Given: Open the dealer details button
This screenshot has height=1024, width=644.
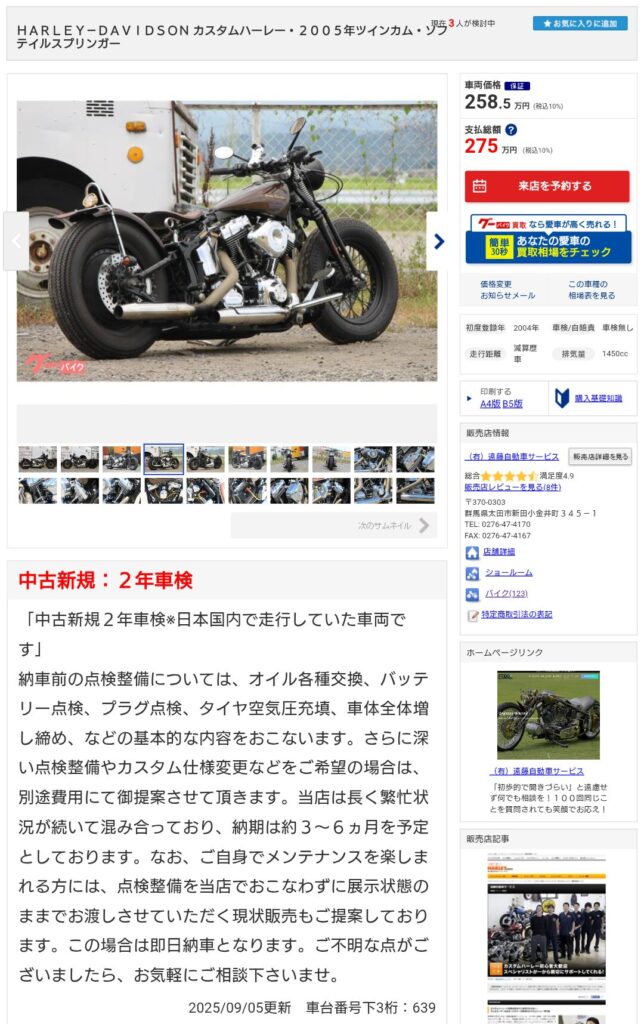Looking at the screenshot, I should 599,456.
